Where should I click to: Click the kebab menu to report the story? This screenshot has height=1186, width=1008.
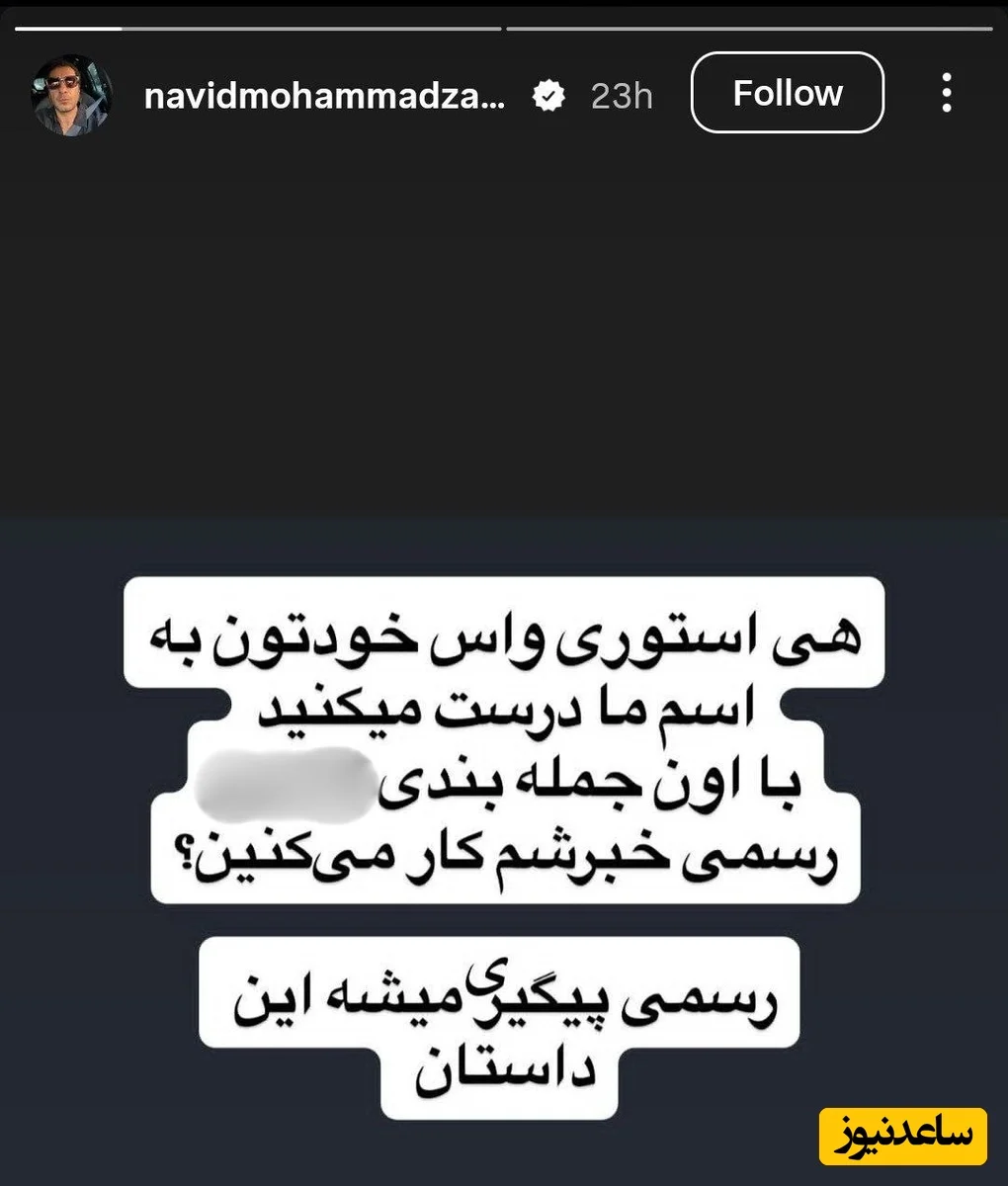(x=946, y=93)
